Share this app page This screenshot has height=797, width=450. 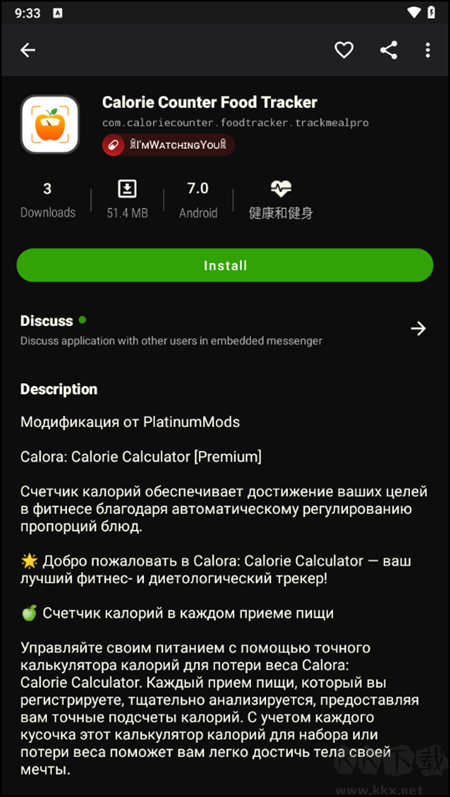tap(388, 50)
